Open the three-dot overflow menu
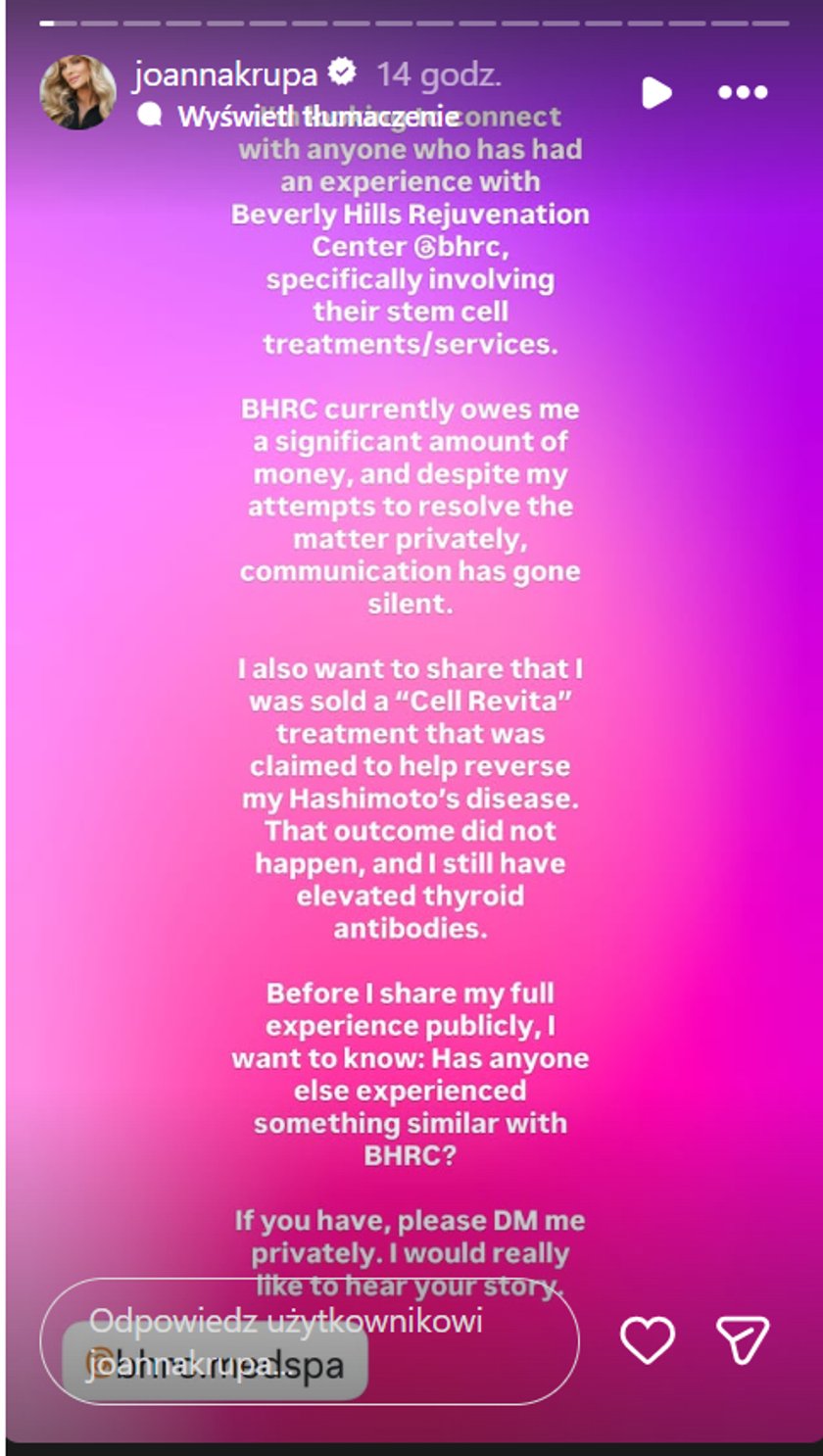823x1456 pixels. pos(743,92)
